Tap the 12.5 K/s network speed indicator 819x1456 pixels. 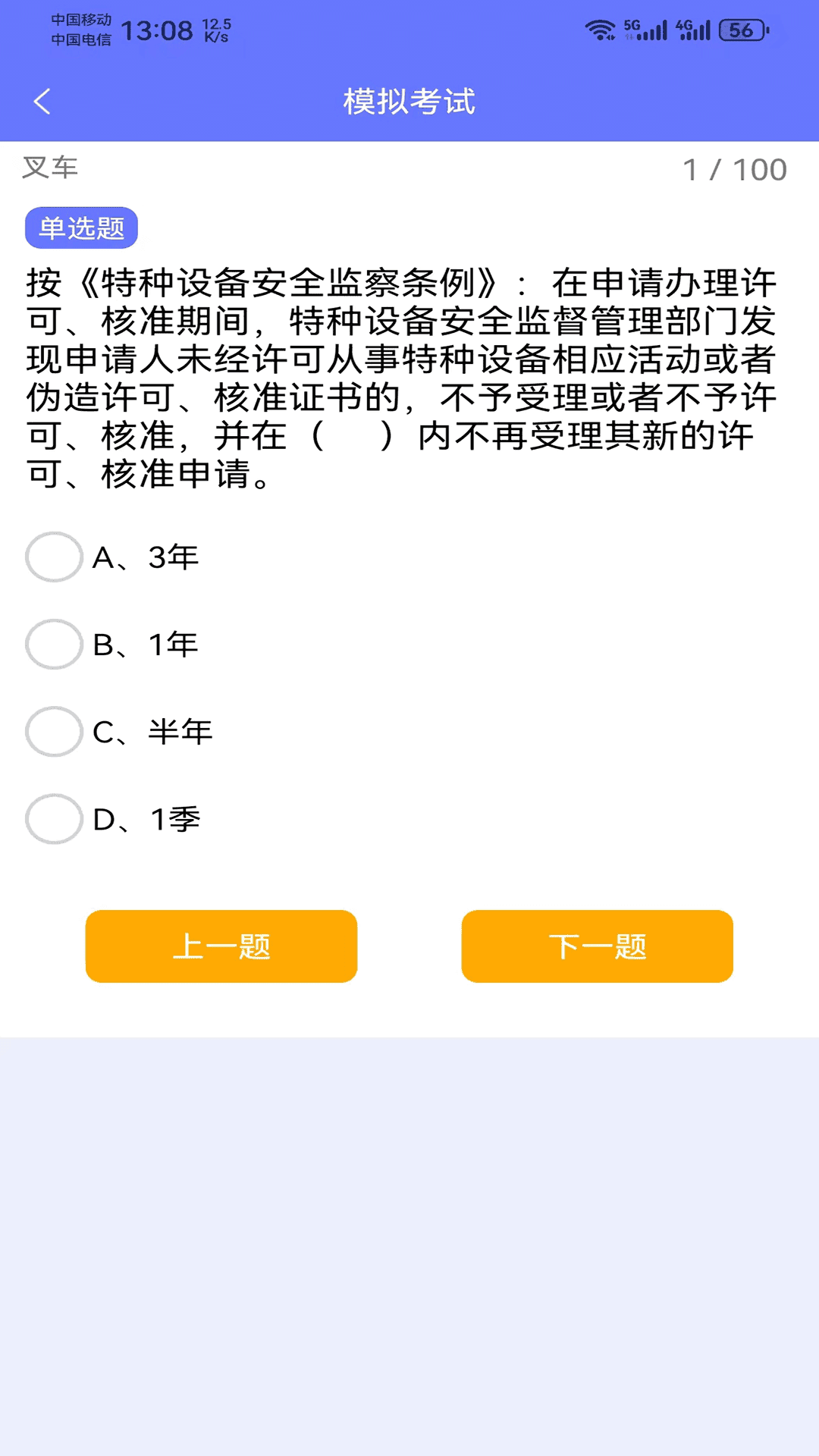(x=215, y=29)
